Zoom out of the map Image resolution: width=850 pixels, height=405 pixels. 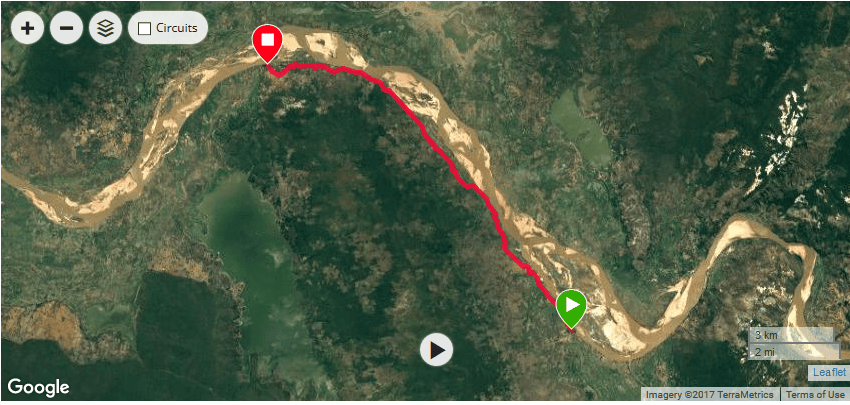tap(66, 28)
